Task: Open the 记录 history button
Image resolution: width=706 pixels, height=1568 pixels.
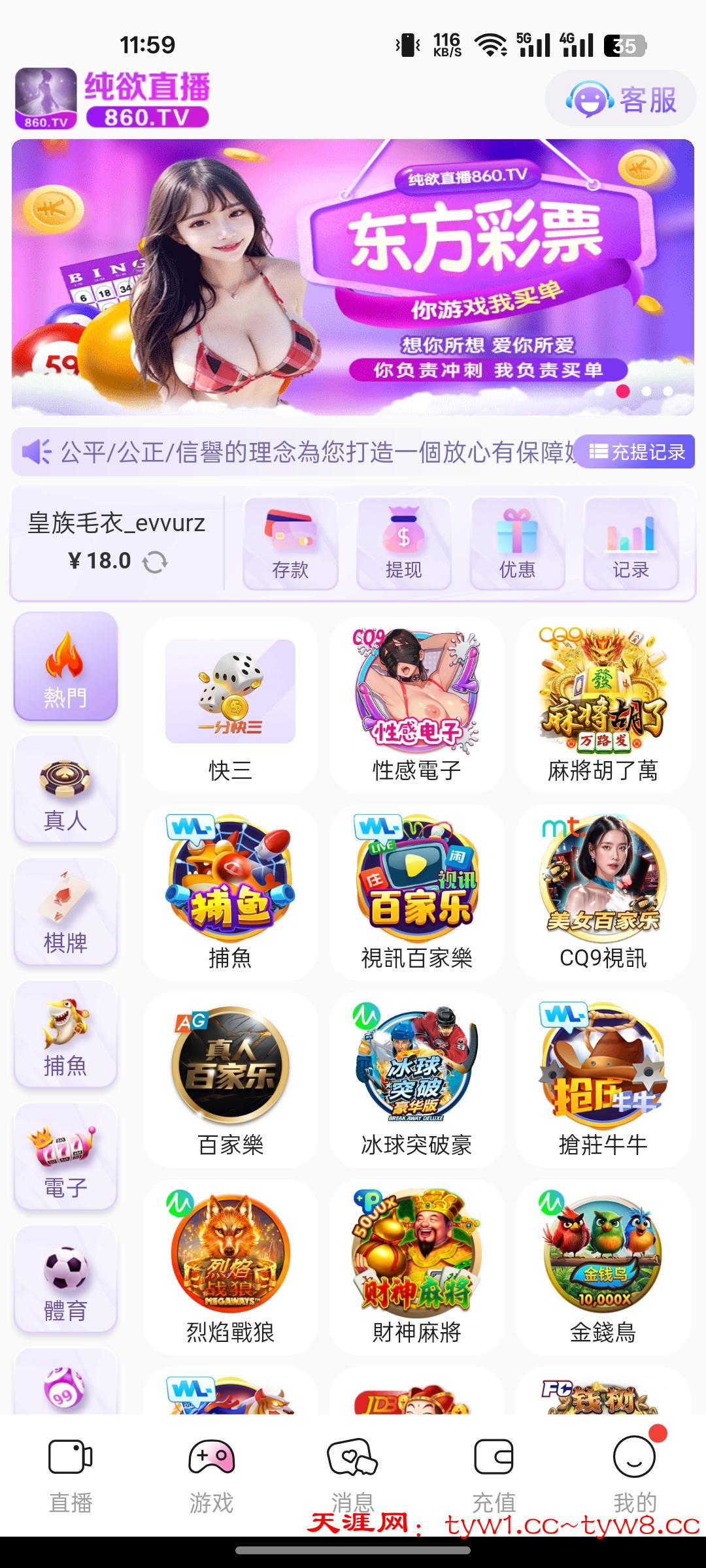Action: pyautogui.click(x=631, y=544)
